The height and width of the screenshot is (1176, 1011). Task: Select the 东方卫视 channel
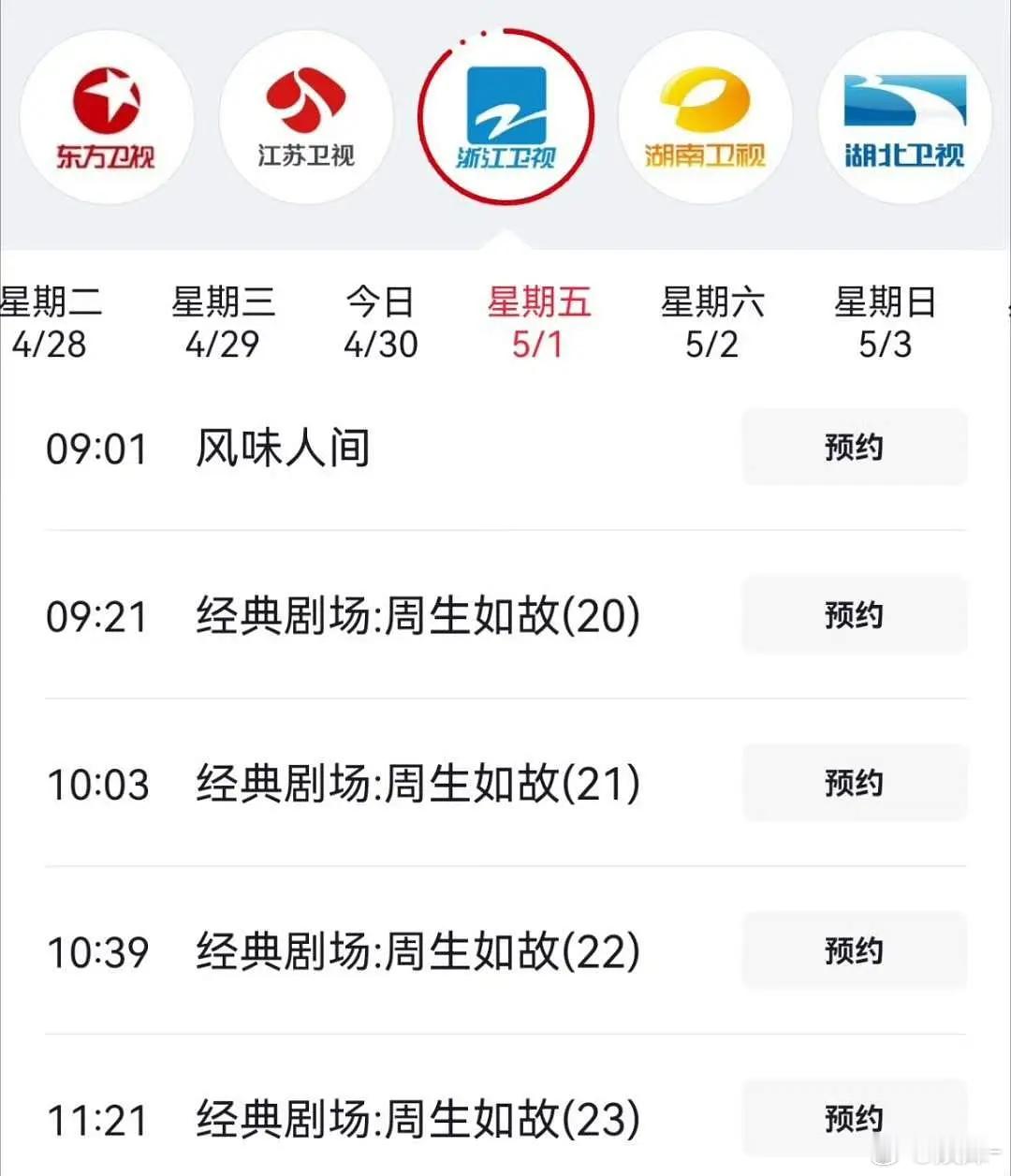106,117
